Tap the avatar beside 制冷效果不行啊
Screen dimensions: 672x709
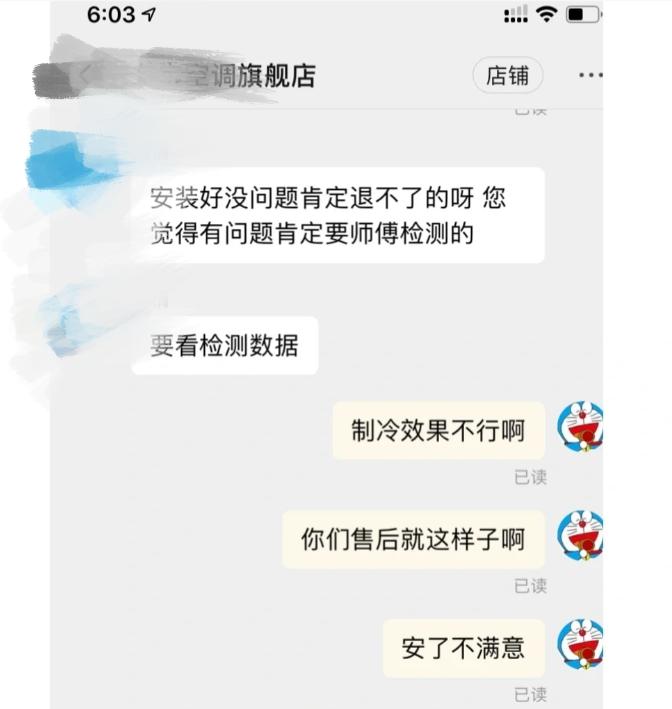(x=579, y=429)
